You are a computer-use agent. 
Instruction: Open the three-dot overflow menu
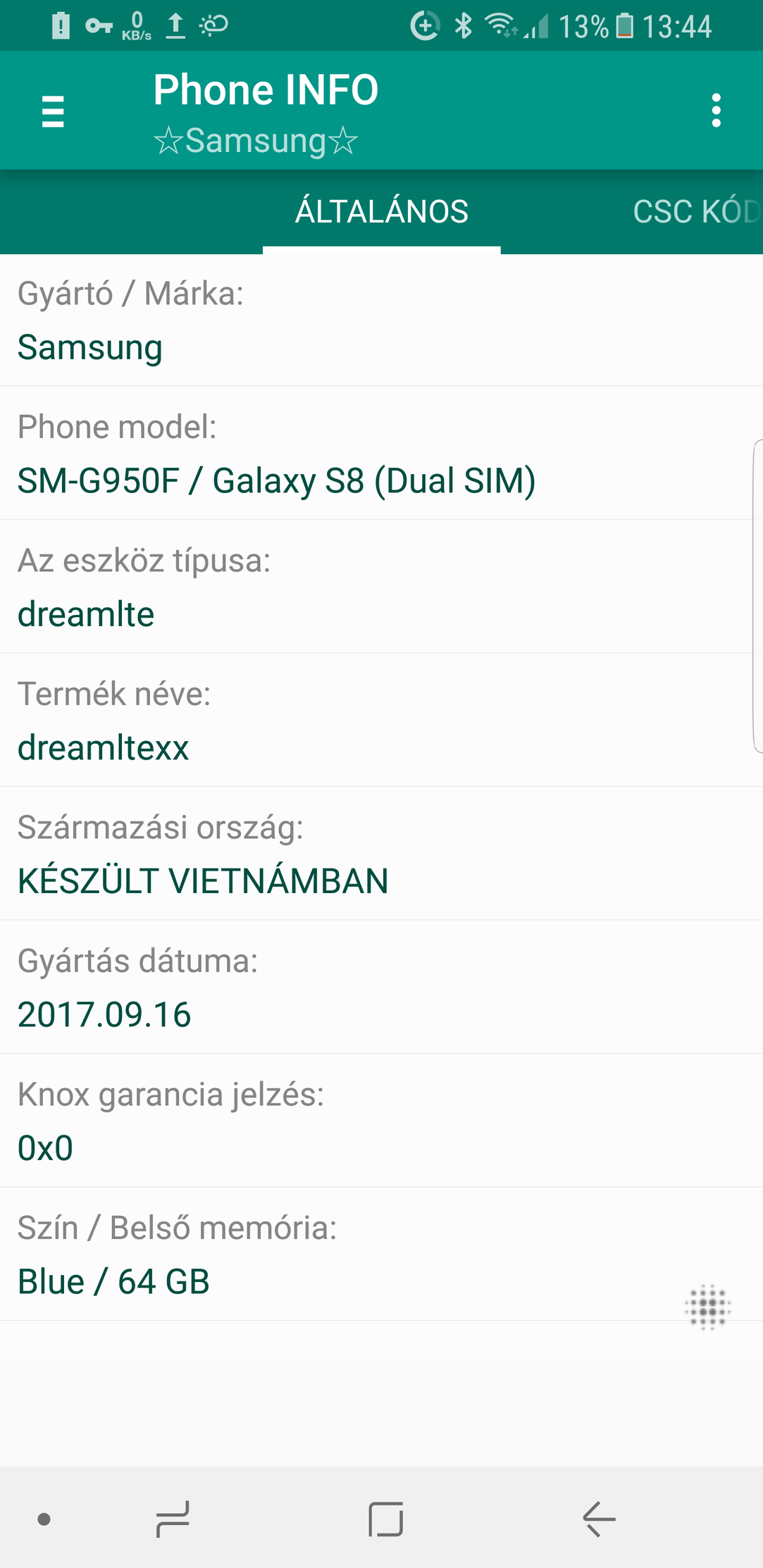click(716, 111)
